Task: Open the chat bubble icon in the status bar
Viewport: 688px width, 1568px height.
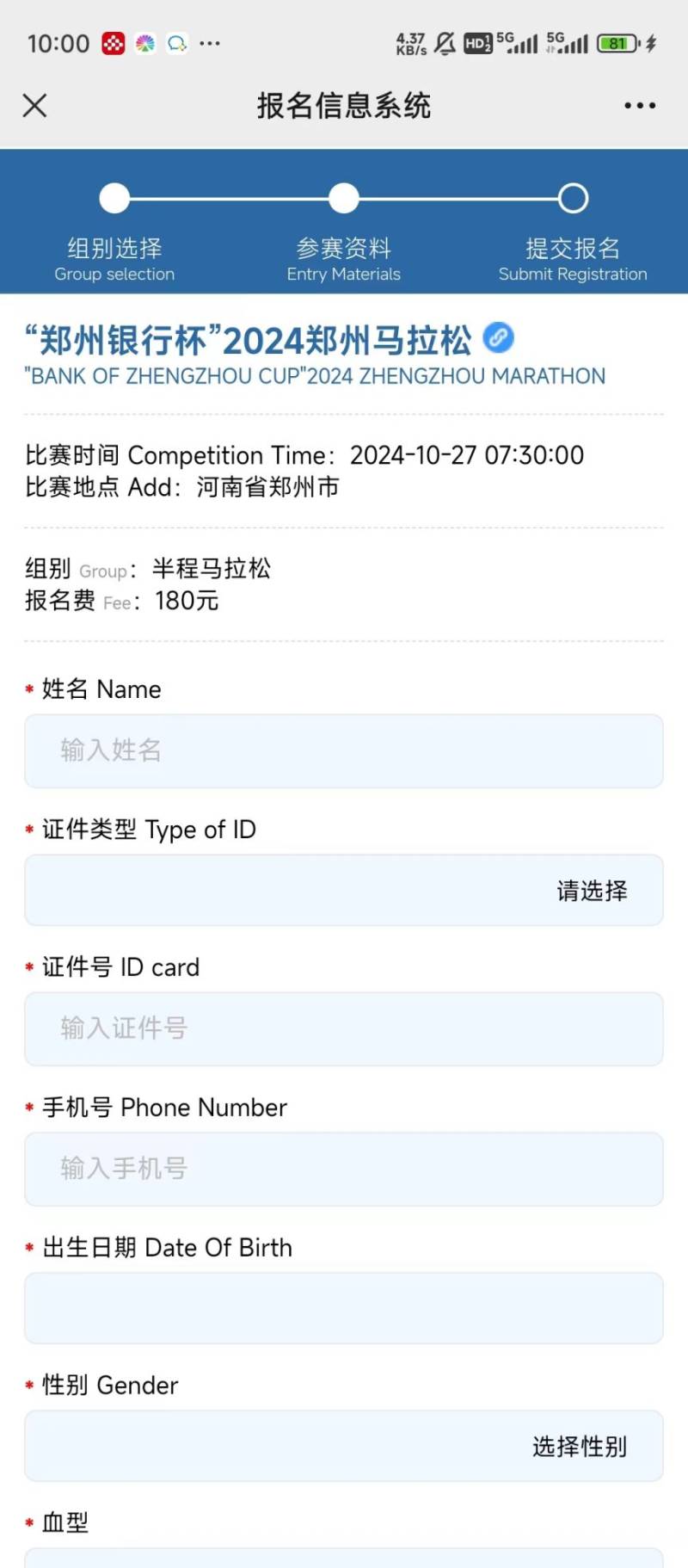Action: [175, 42]
